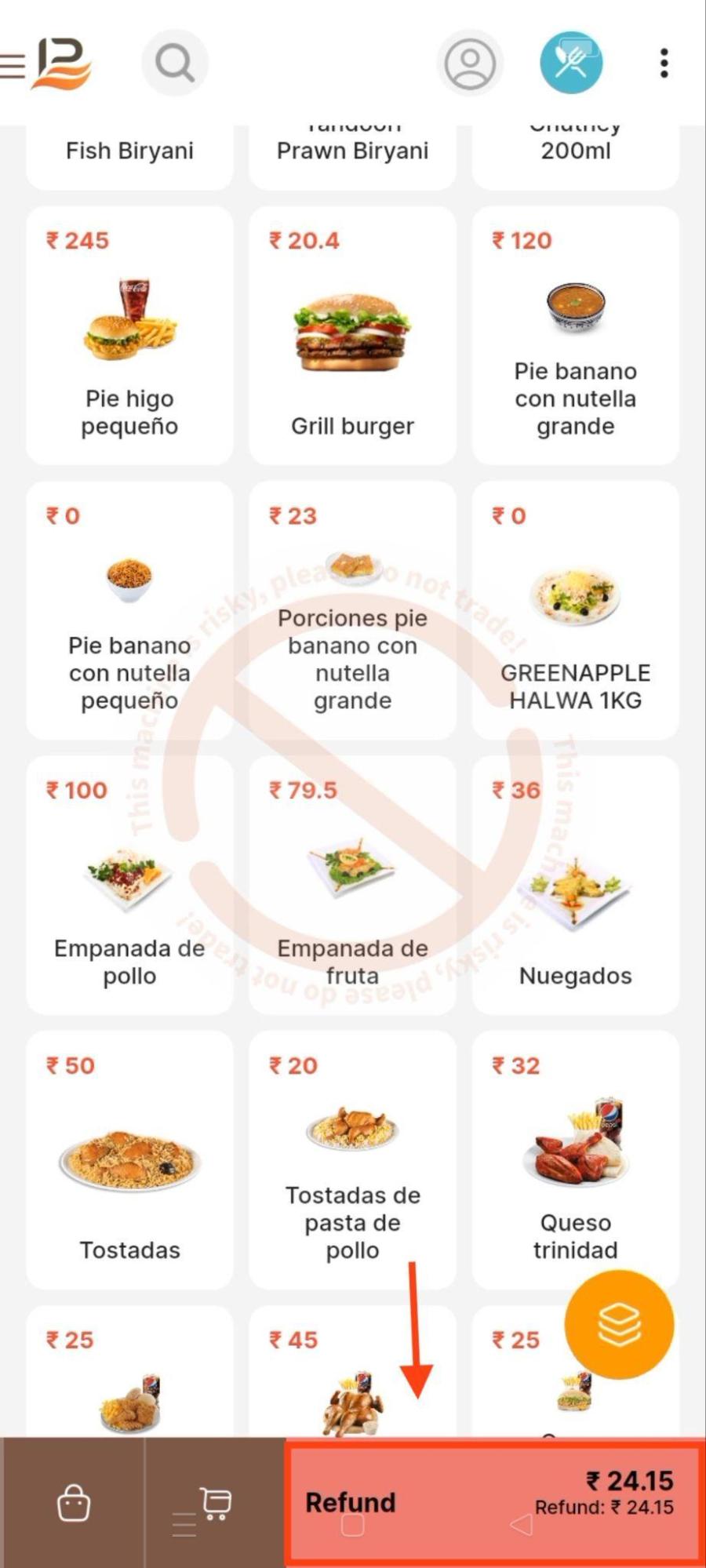Choose Pie banano con nutella pequeño
The width and height of the screenshot is (706, 1568).
(x=129, y=610)
